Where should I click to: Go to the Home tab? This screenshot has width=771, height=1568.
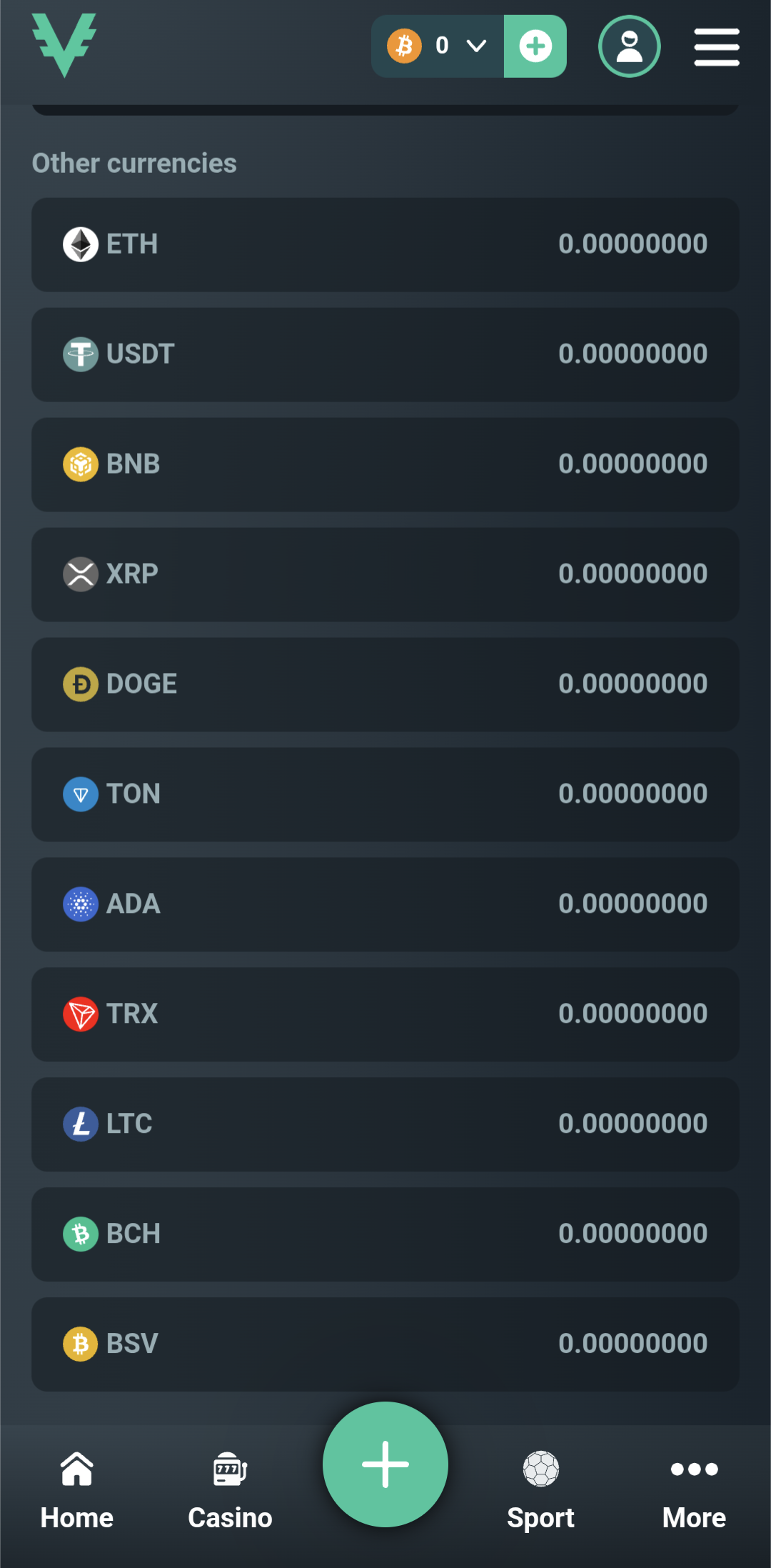pyautogui.click(x=77, y=1491)
